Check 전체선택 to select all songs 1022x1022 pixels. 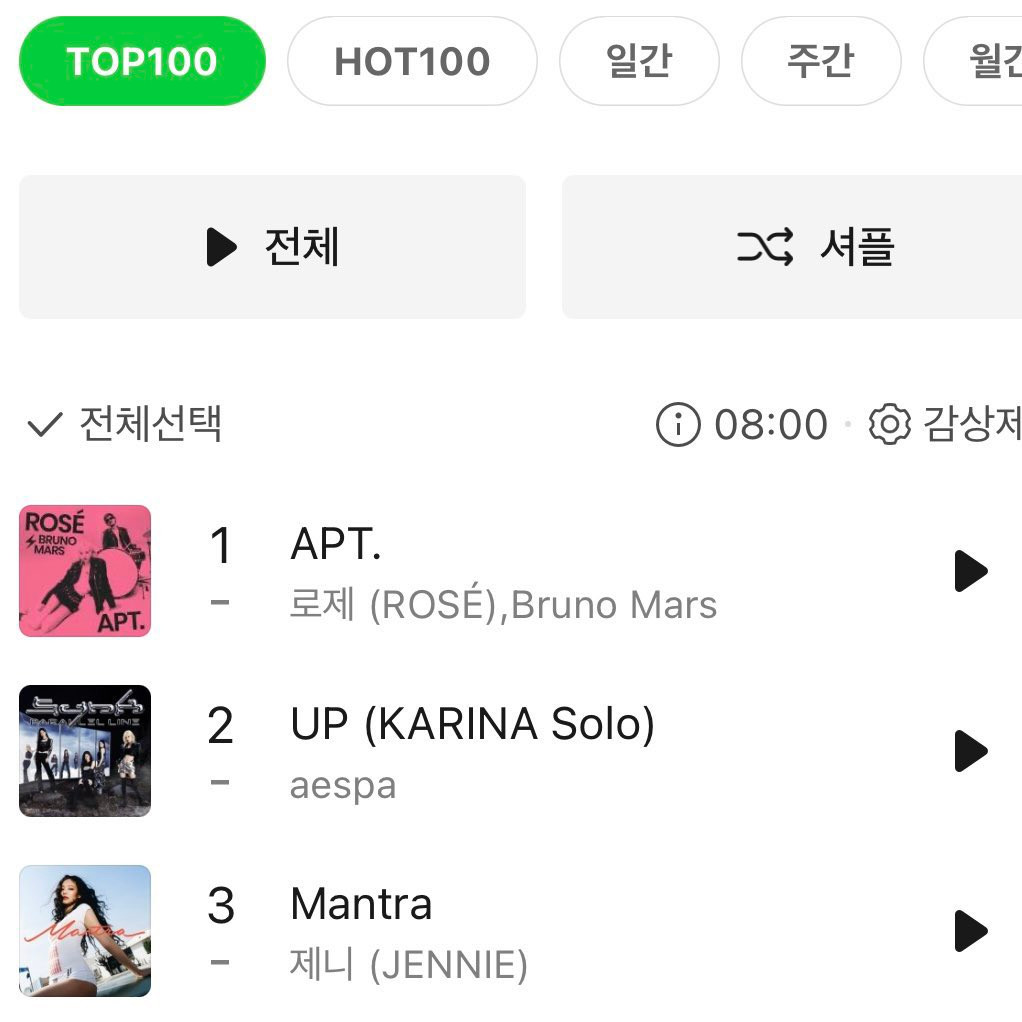tap(124, 424)
